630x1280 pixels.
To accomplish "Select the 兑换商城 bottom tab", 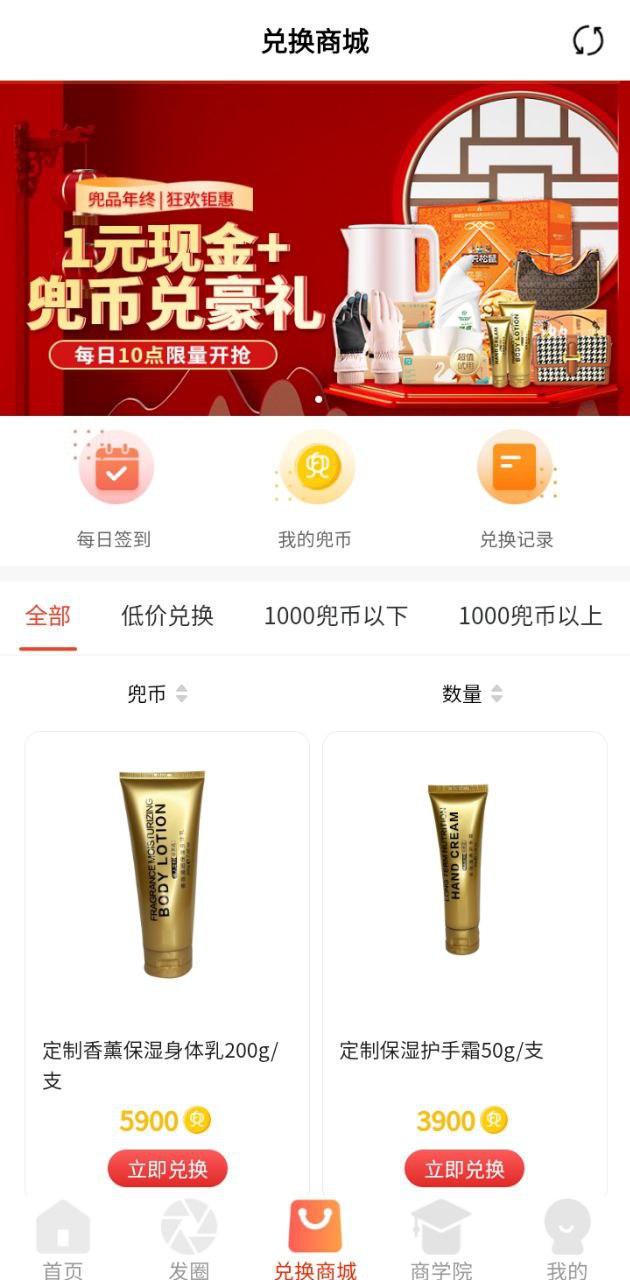I will click(315, 1242).
